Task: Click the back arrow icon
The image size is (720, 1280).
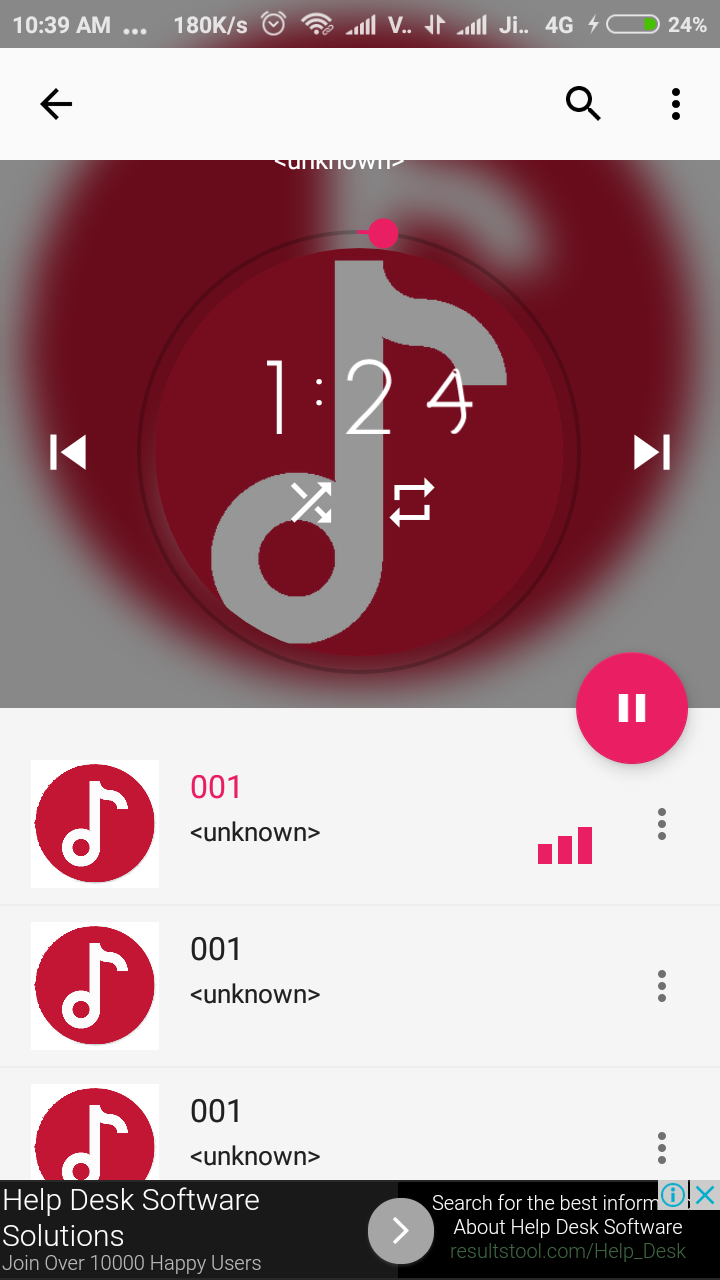Action: [55, 104]
